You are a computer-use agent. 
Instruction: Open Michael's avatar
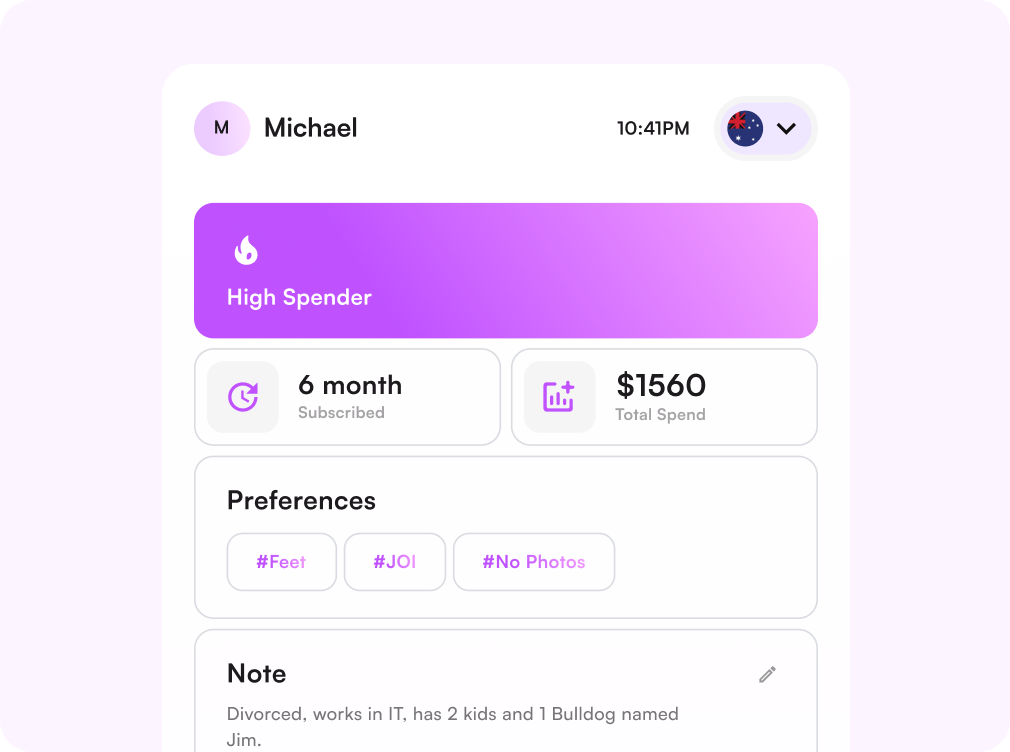(x=222, y=128)
